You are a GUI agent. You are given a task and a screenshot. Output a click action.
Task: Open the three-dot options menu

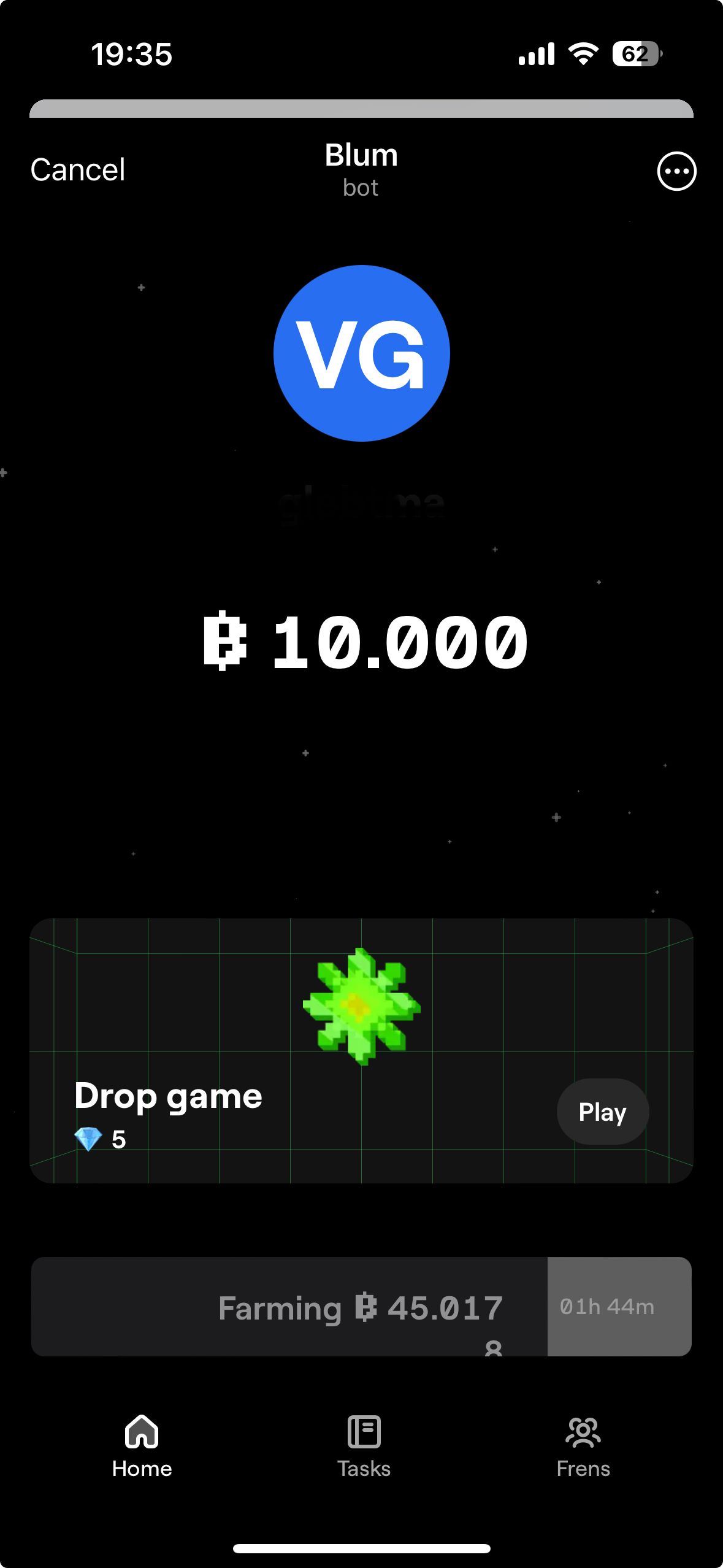coord(676,171)
